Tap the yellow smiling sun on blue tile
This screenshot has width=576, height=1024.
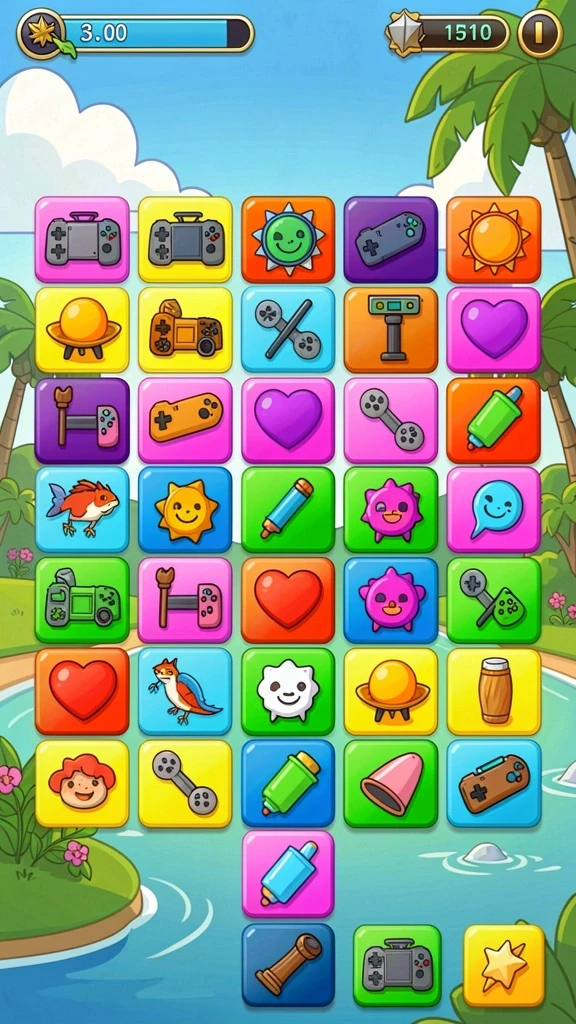point(185,509)
